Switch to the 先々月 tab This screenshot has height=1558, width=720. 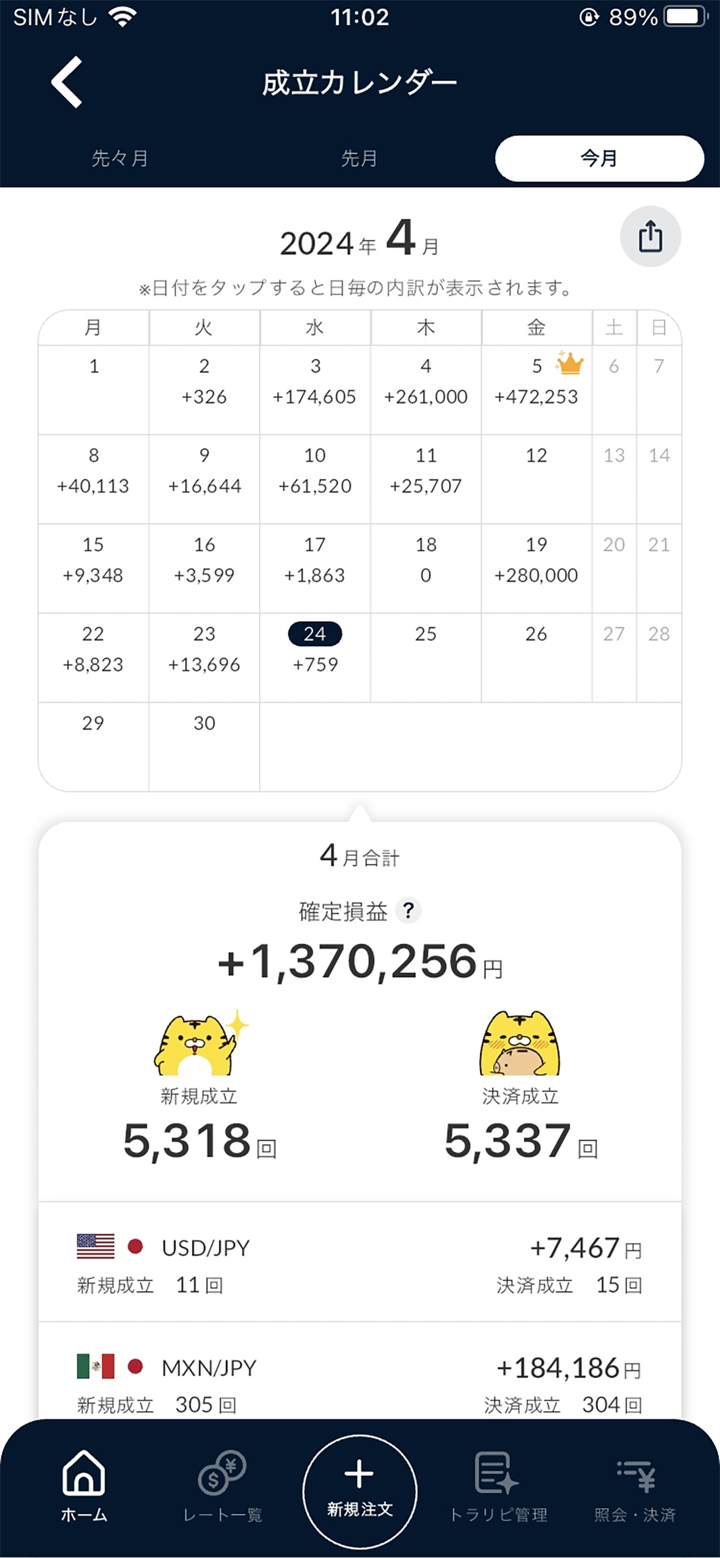(x=120, y=159)
